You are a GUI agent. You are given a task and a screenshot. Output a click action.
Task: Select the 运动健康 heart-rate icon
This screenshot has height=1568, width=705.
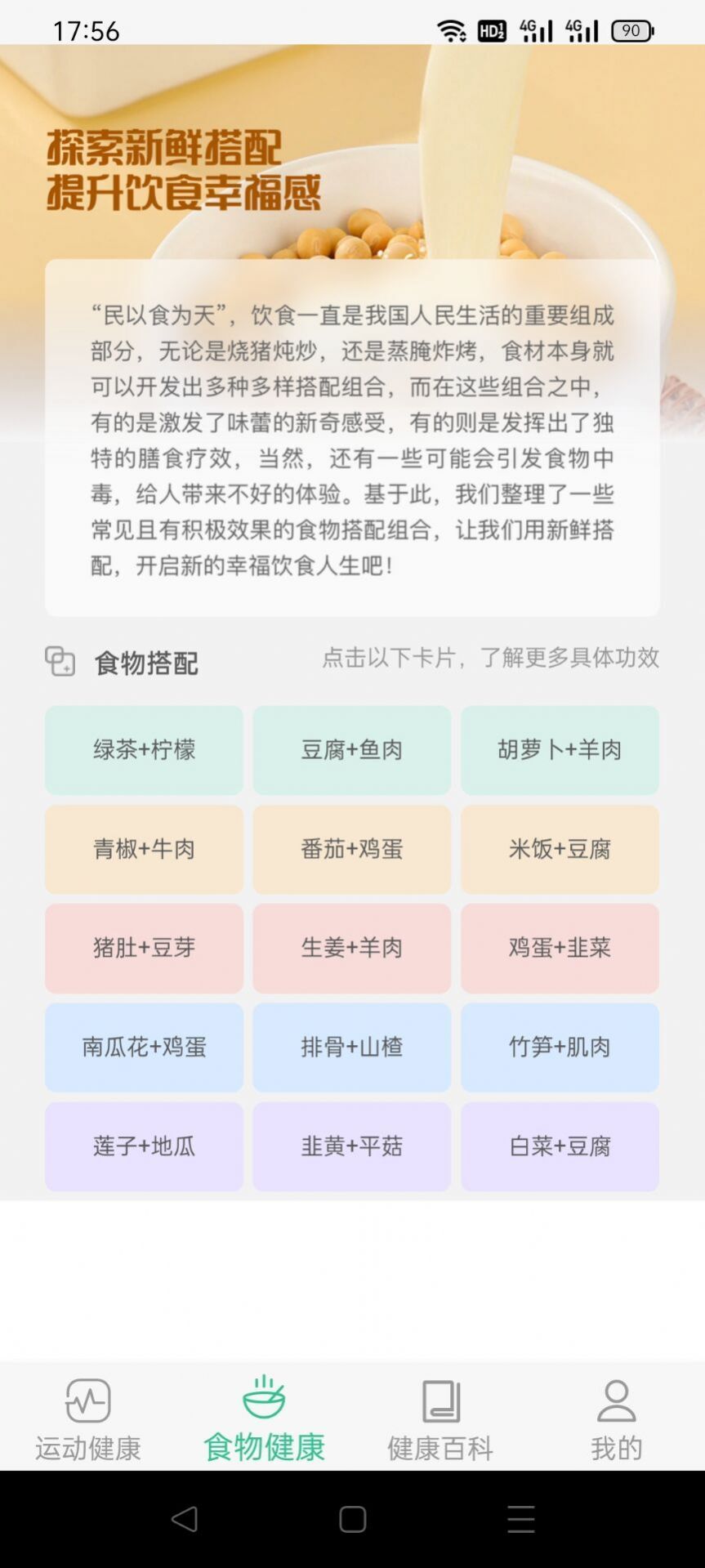point(88,1400)
